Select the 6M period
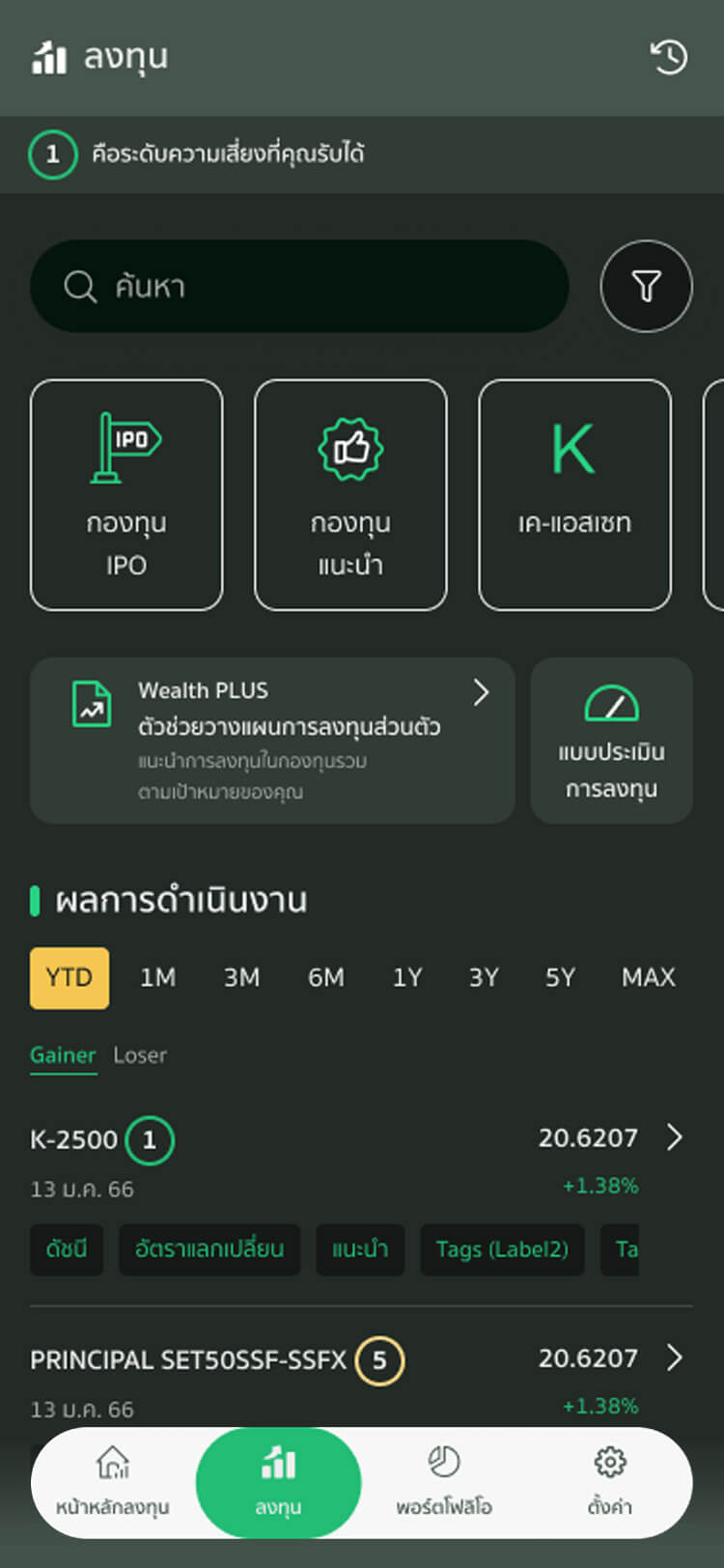The width and height of the screenshot is (724, 1568). [x=325, y=978]
